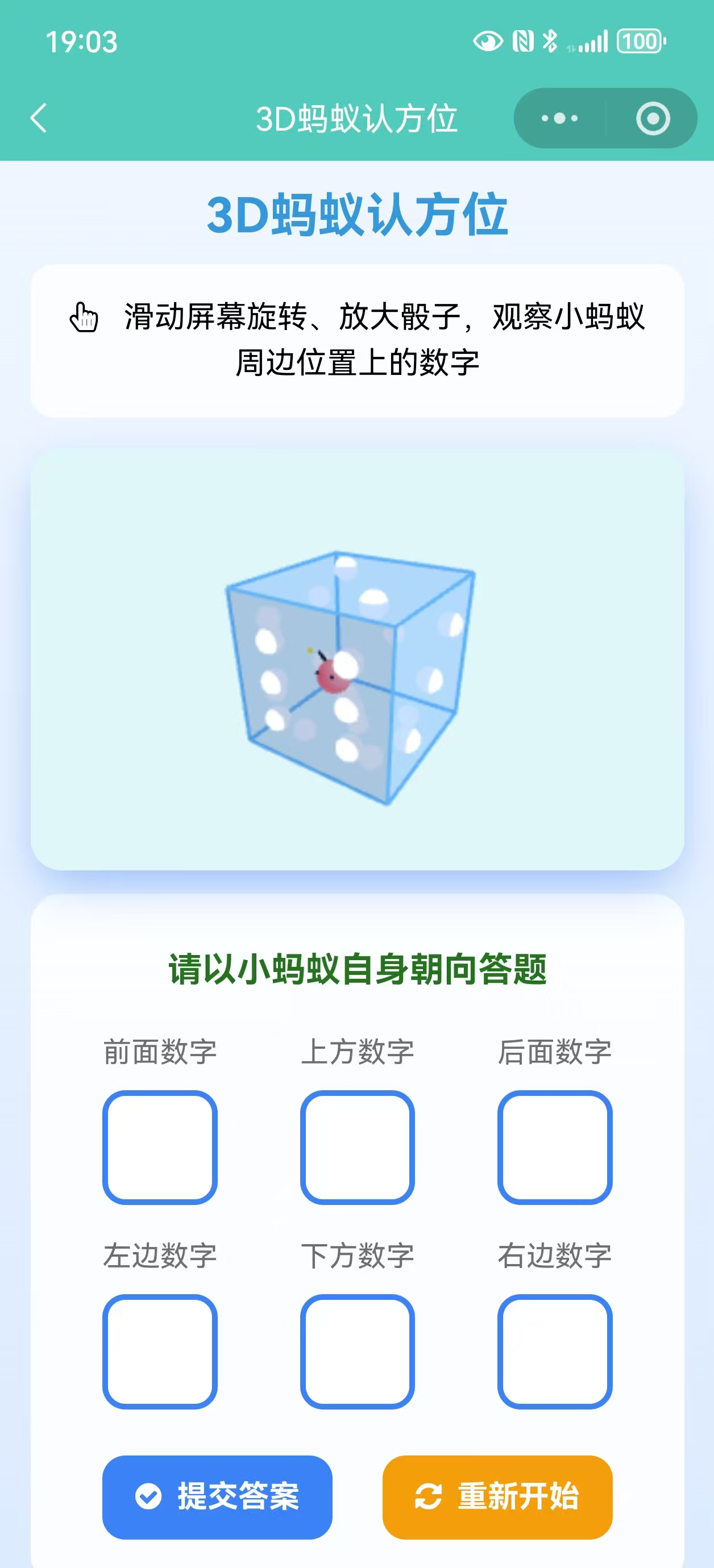The height and width of the screenshot is (1568, 714).
Task: Click the back arrow in the header
Action: [x=39, y=119]
